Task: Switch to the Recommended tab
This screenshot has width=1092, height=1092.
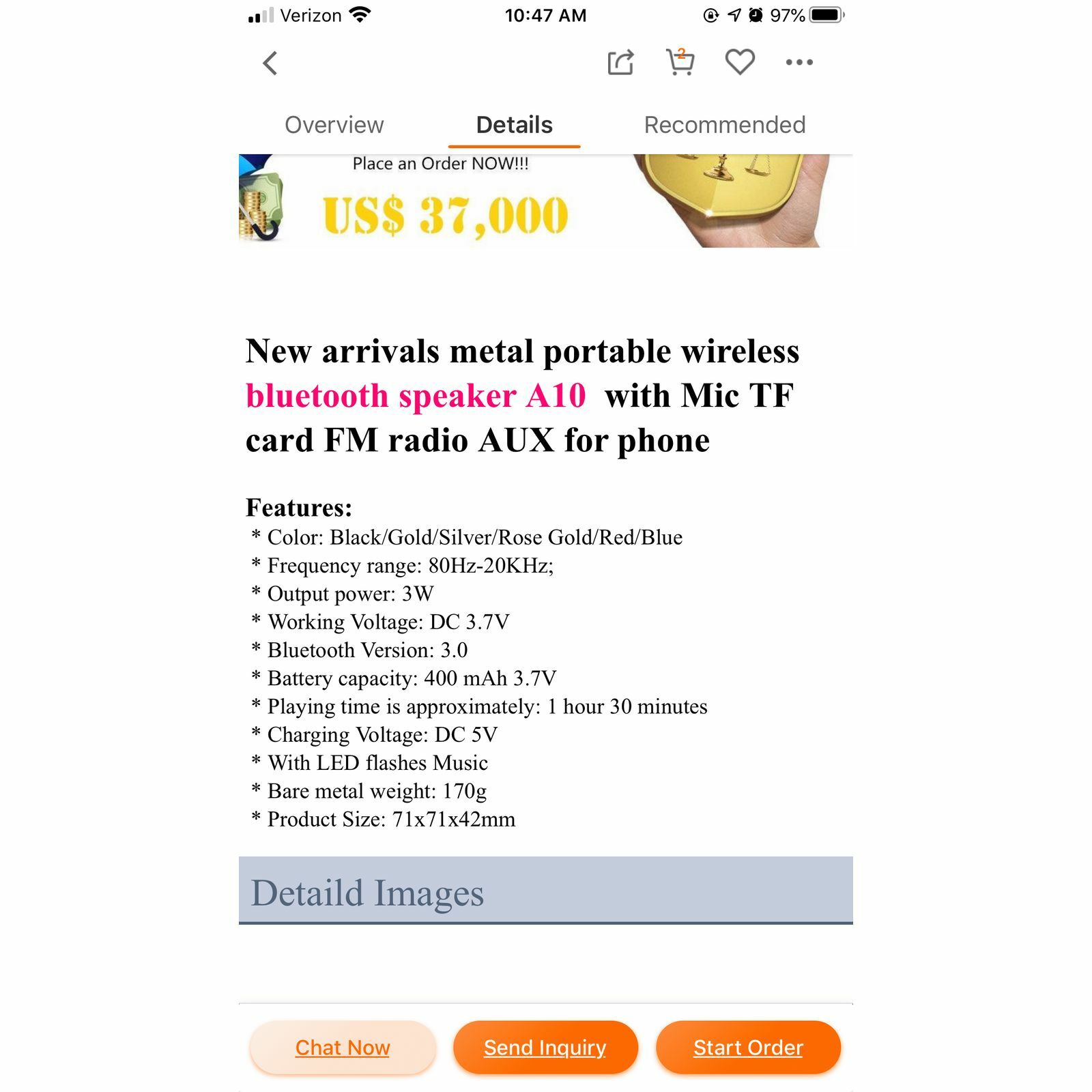Action: coord(724,125)
